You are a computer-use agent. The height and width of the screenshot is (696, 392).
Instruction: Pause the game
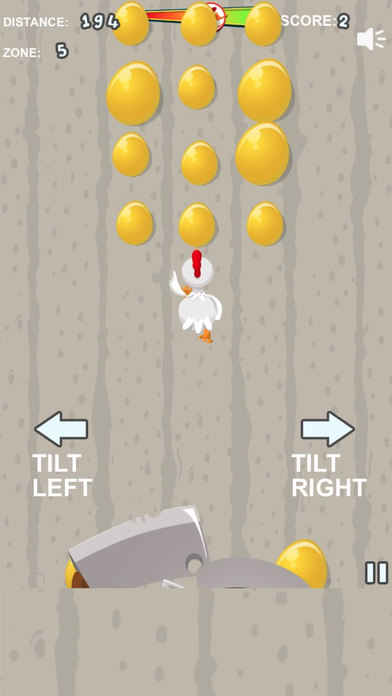pyautogui.click(x=376, y=573)
